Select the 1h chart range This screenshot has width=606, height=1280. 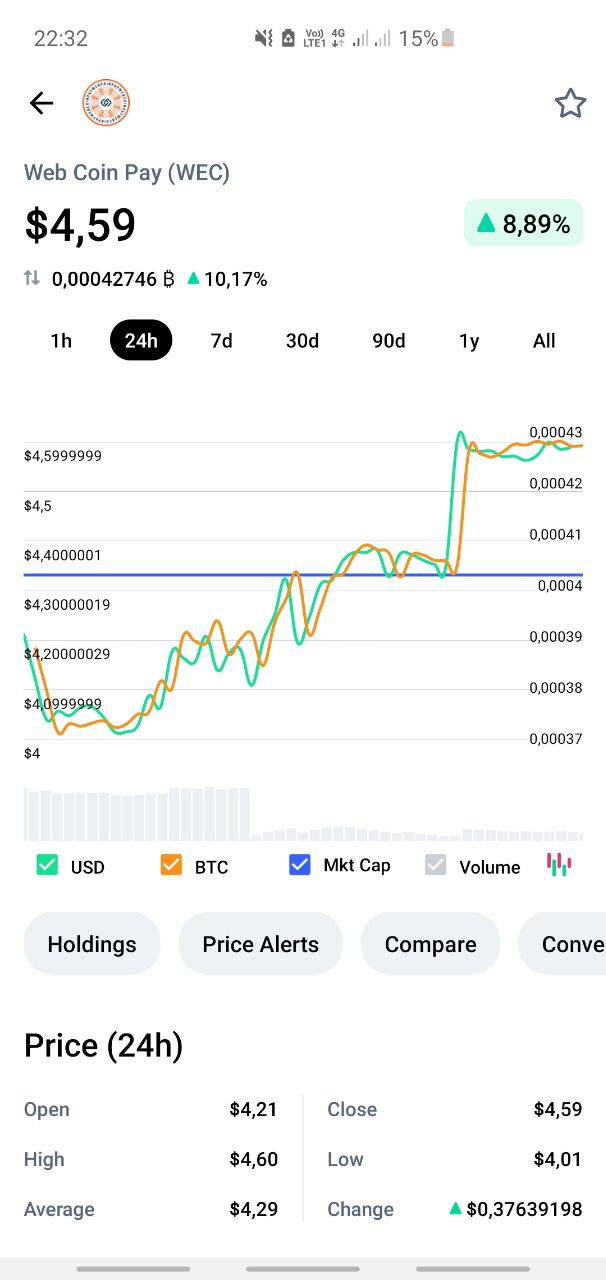61,341
